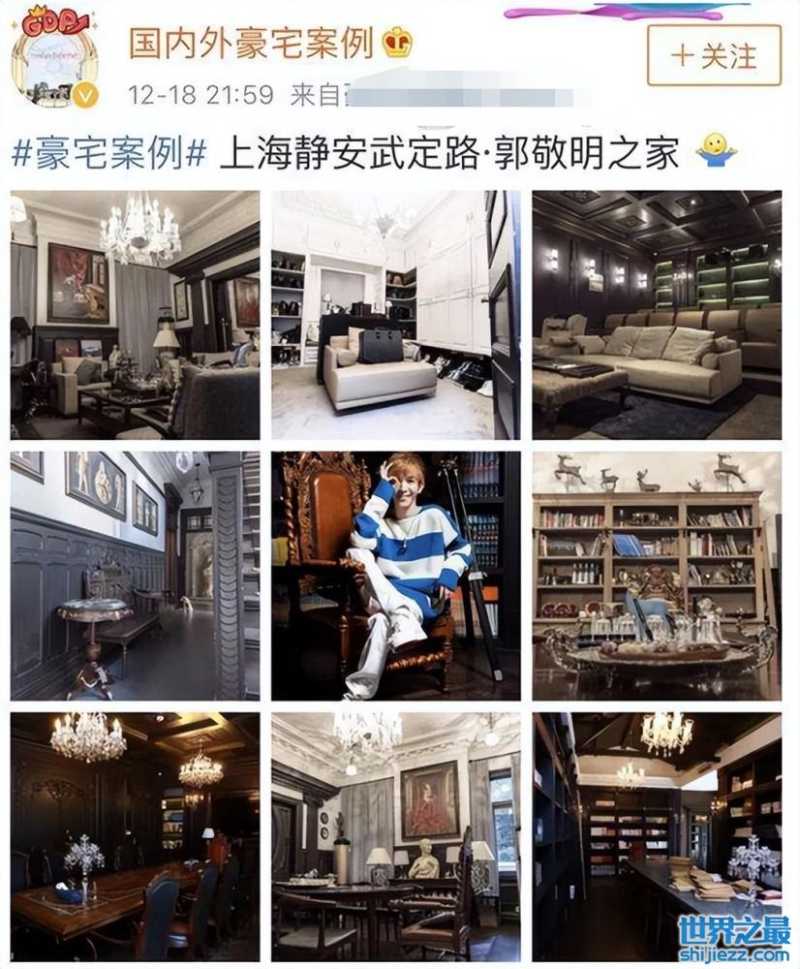Image resolution: width=800 pixels, height=969 pixels.
Task: Open the bookshelf photo with deer figurines
Action: [657, 576]
